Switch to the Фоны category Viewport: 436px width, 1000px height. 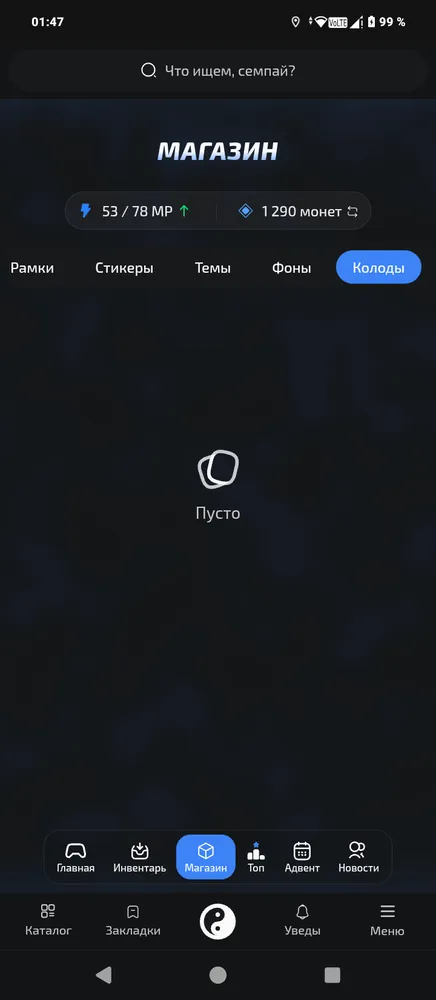click(x=291, y=268)
